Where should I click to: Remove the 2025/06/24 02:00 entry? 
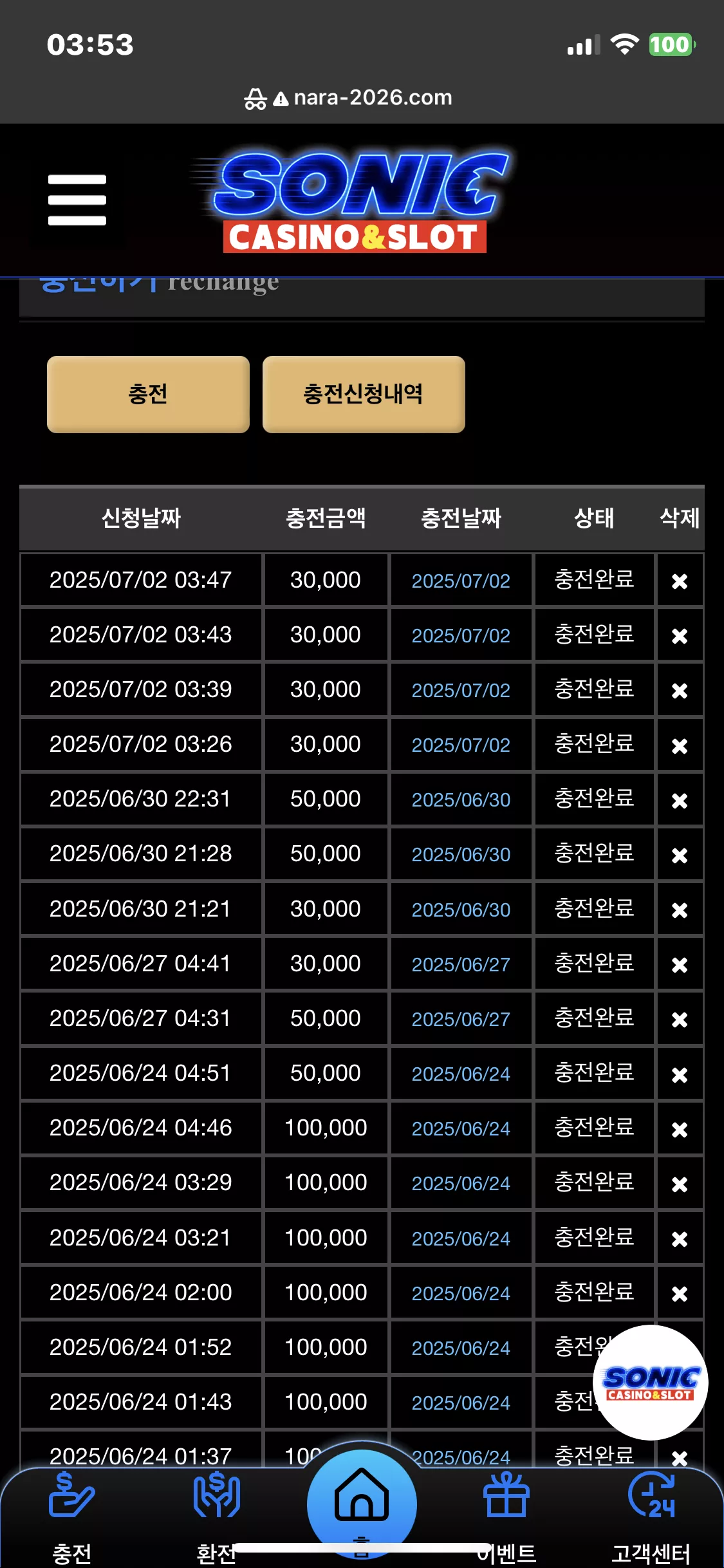click(680, 1293)
